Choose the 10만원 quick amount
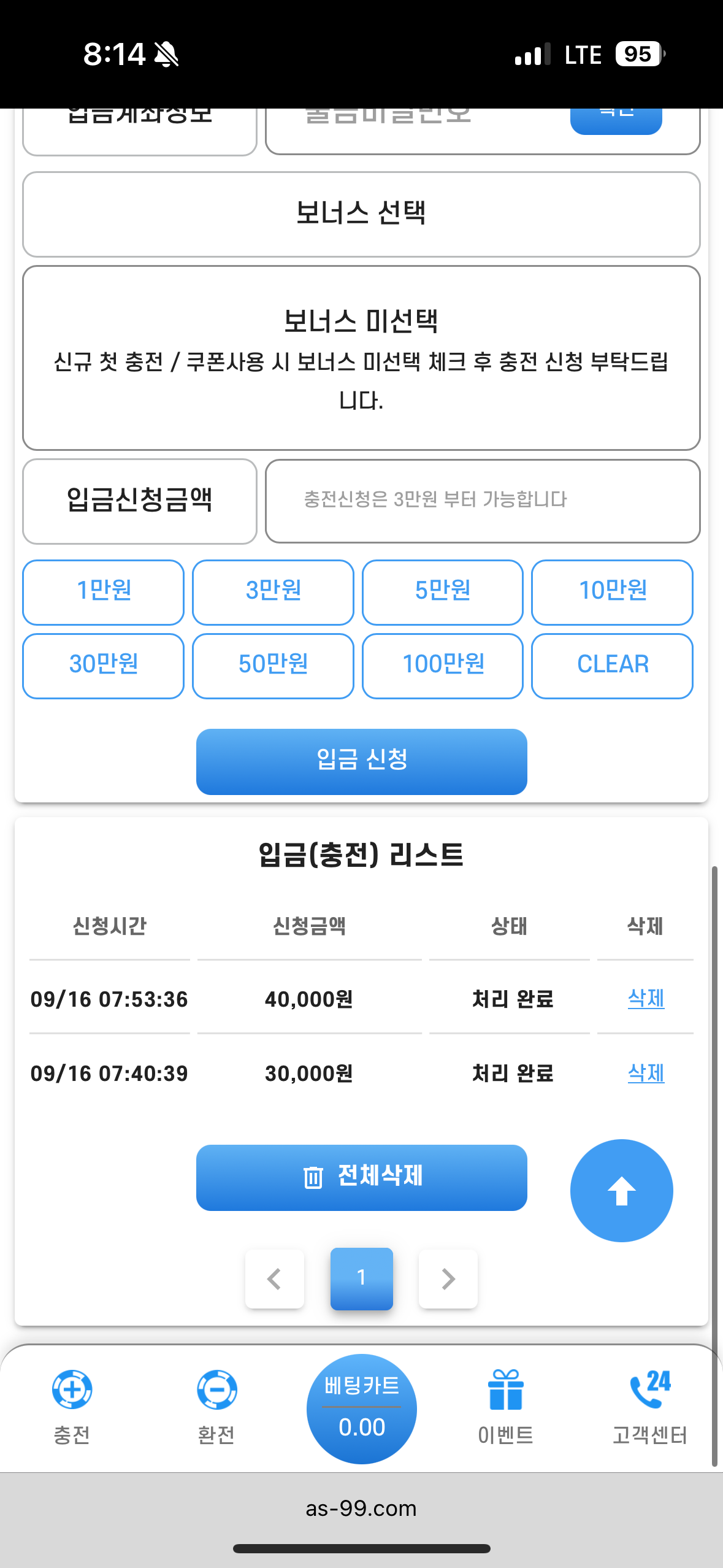The image size is (723, 1568). point(612,591)
